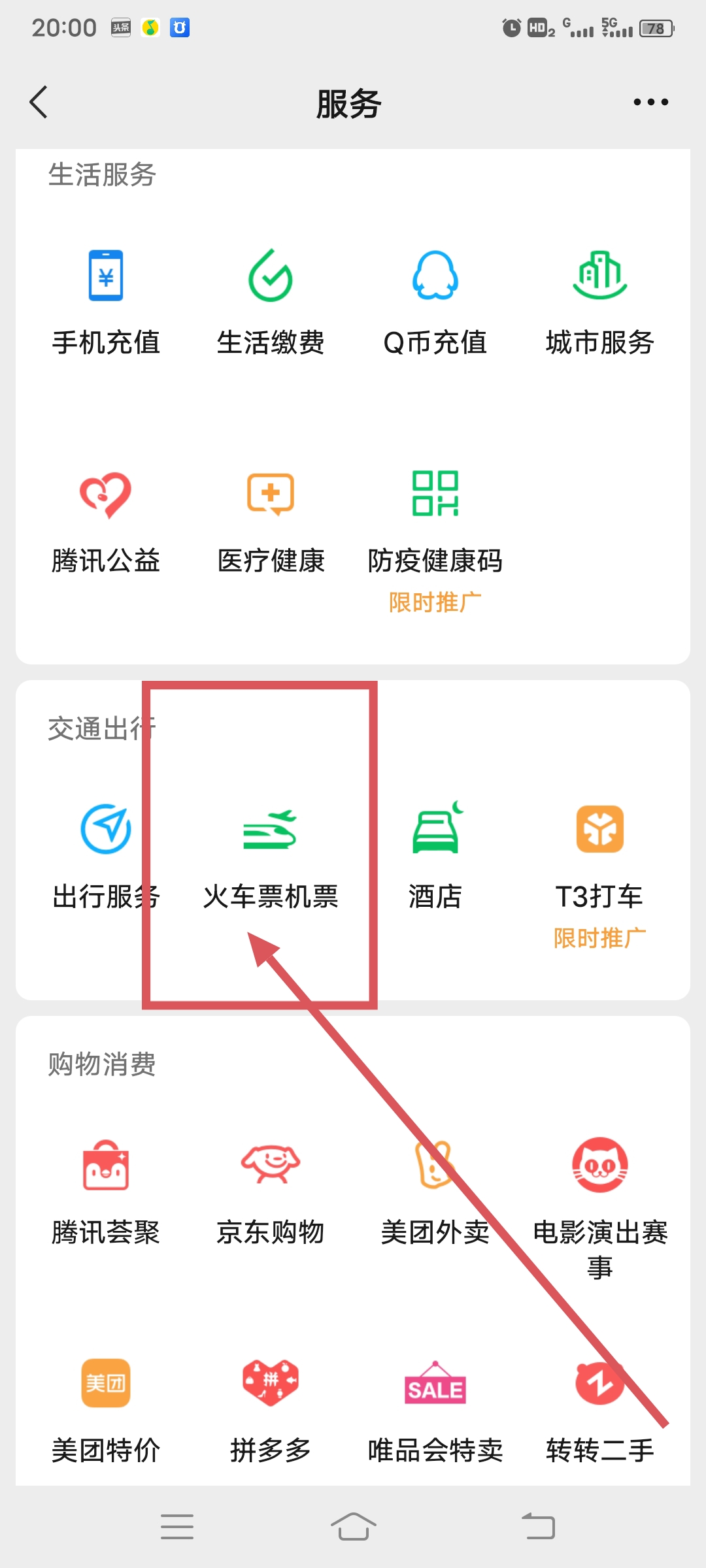Select 医疗健康 medical health
Viewport: 706px width, 1568px height.
click(271, 519)
